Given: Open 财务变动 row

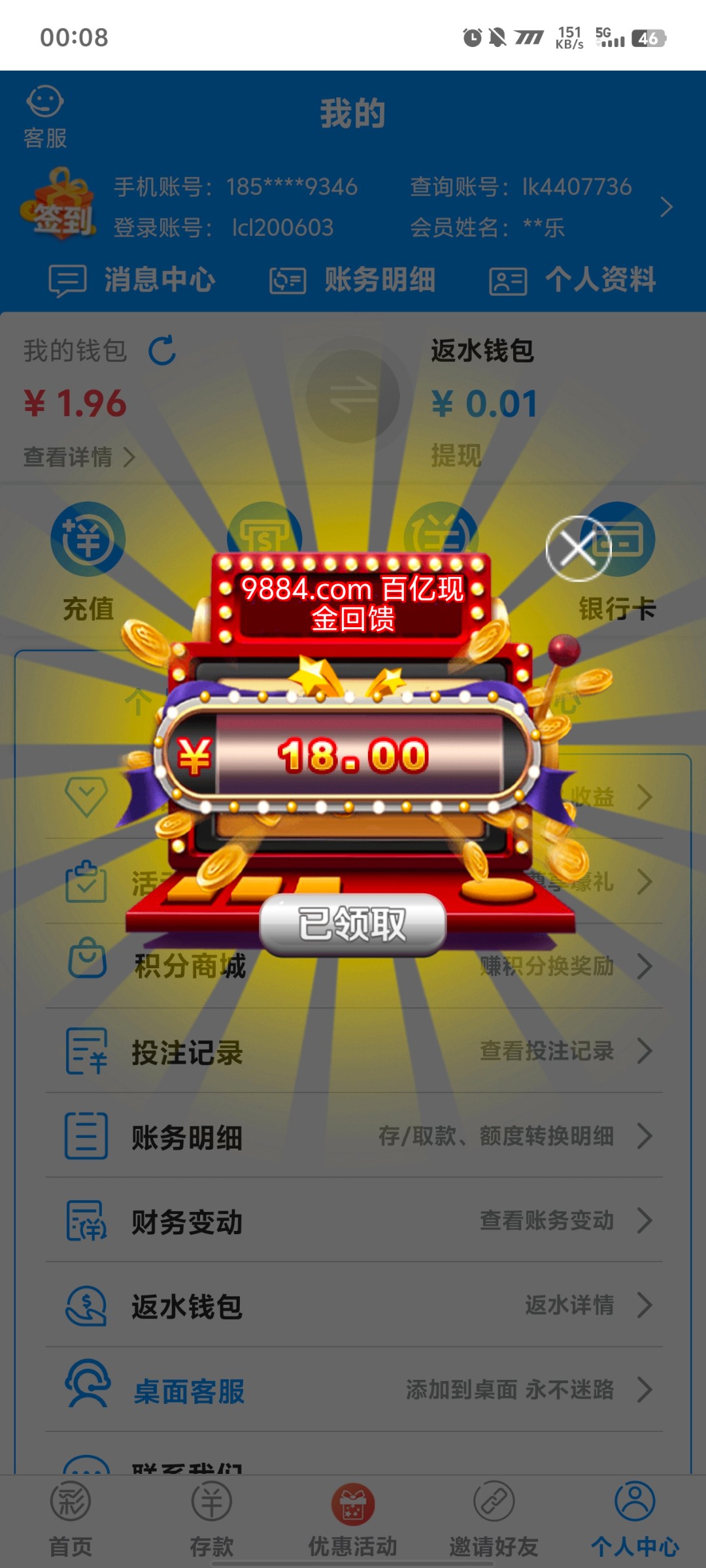Looking at the screenshot, I should pos(353,1221).
